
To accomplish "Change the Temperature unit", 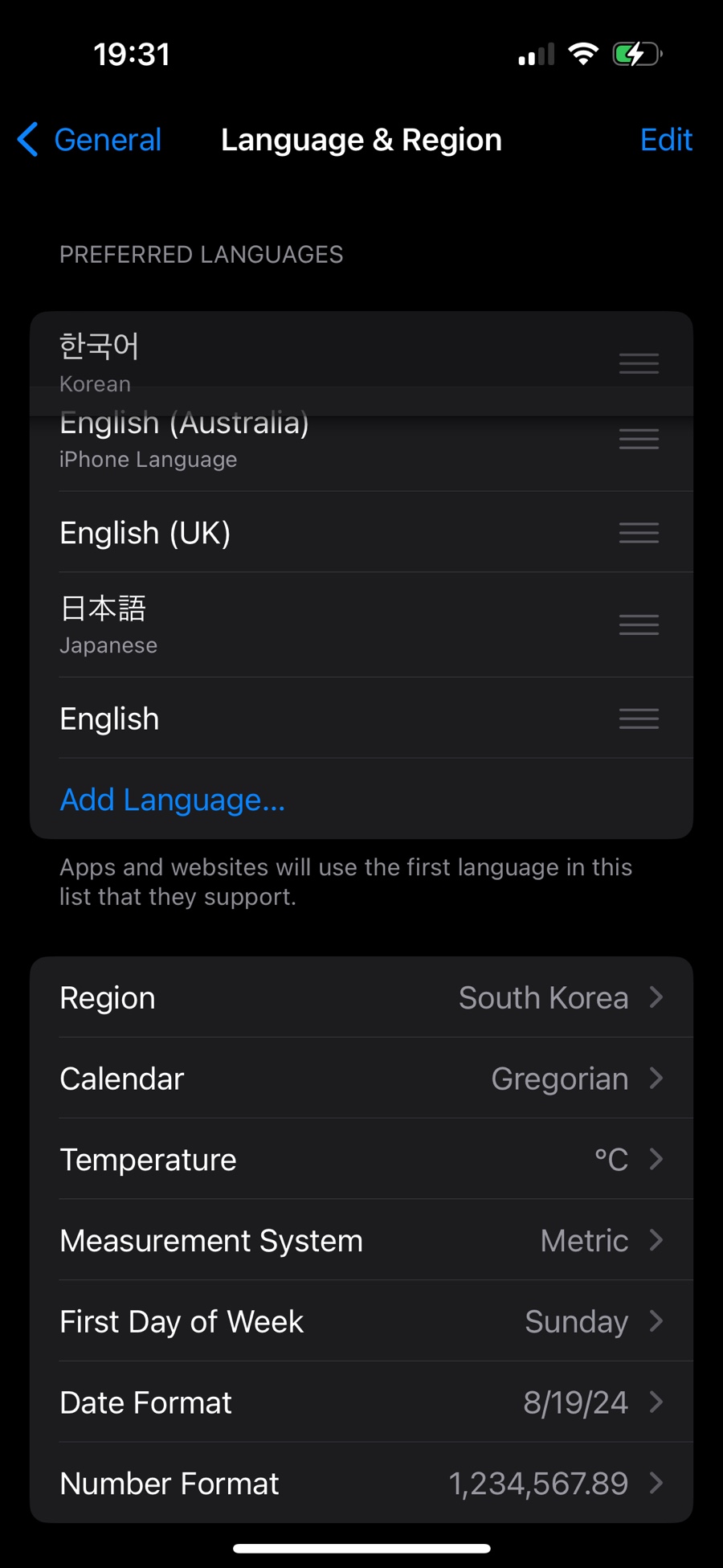I will 361,1160.
